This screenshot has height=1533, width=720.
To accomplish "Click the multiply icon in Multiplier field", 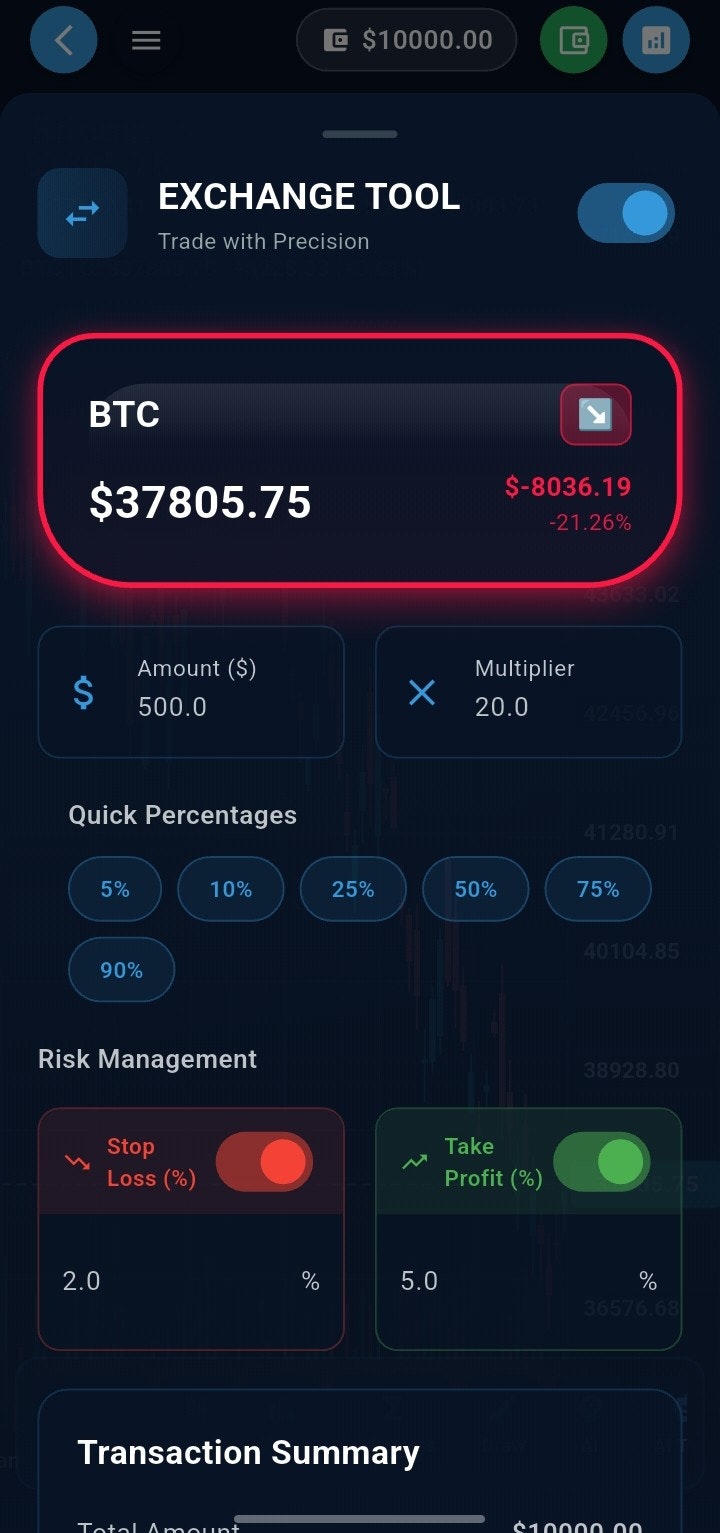I will tap(421, 691).
